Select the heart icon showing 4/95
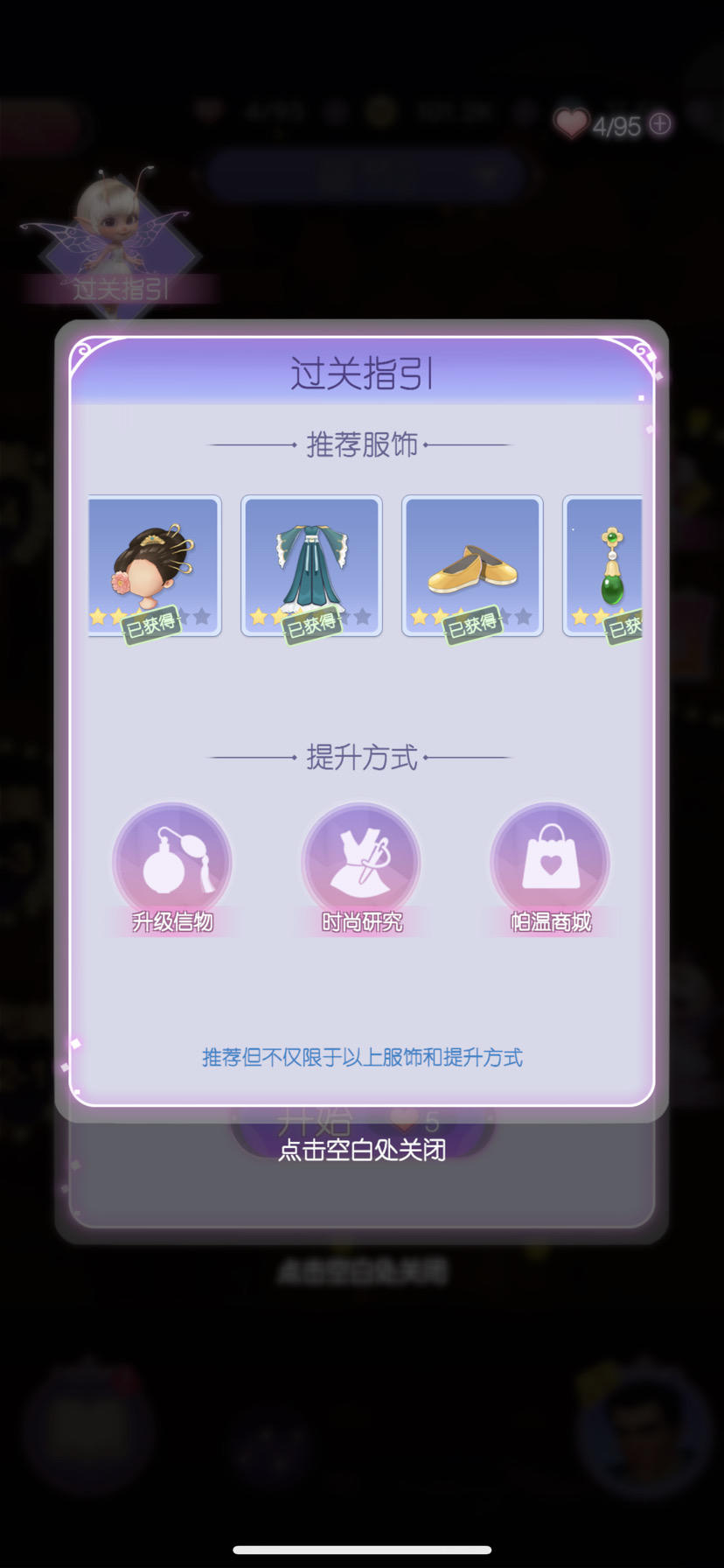Viewport: 724px width, 1568px height. click(x=570, y=123)
